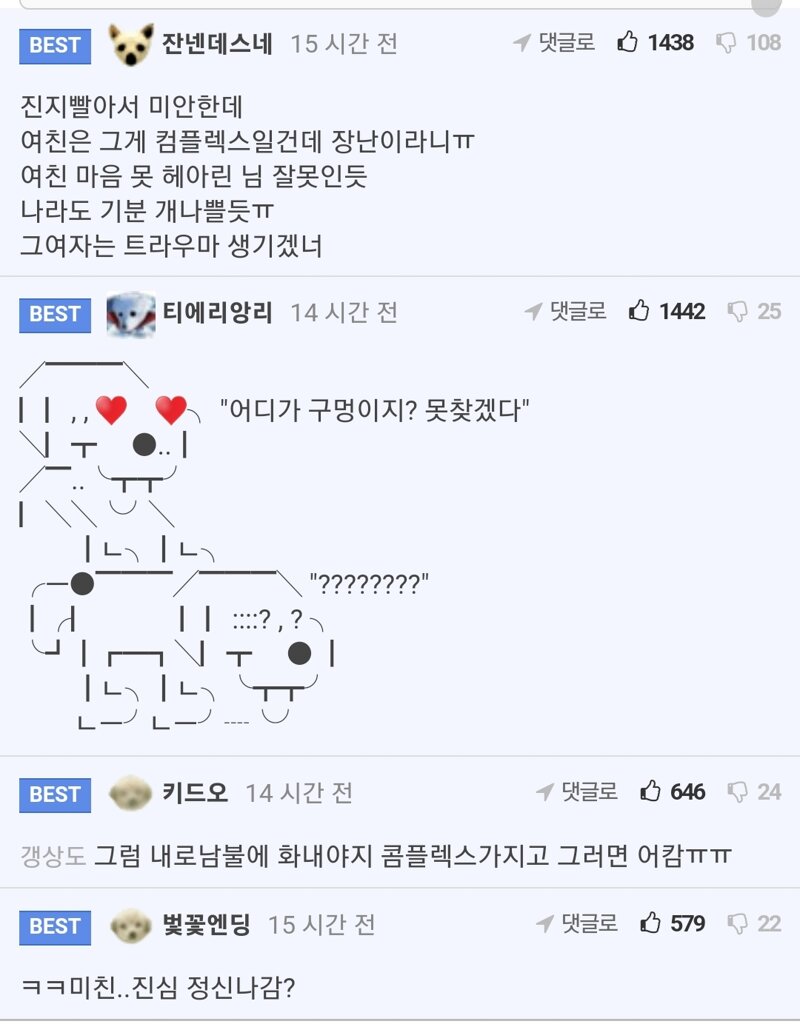Open 잔넨데스네's profile
Image resolution: width=800 pixels, height=1024 pixels.
coord(217,44)
